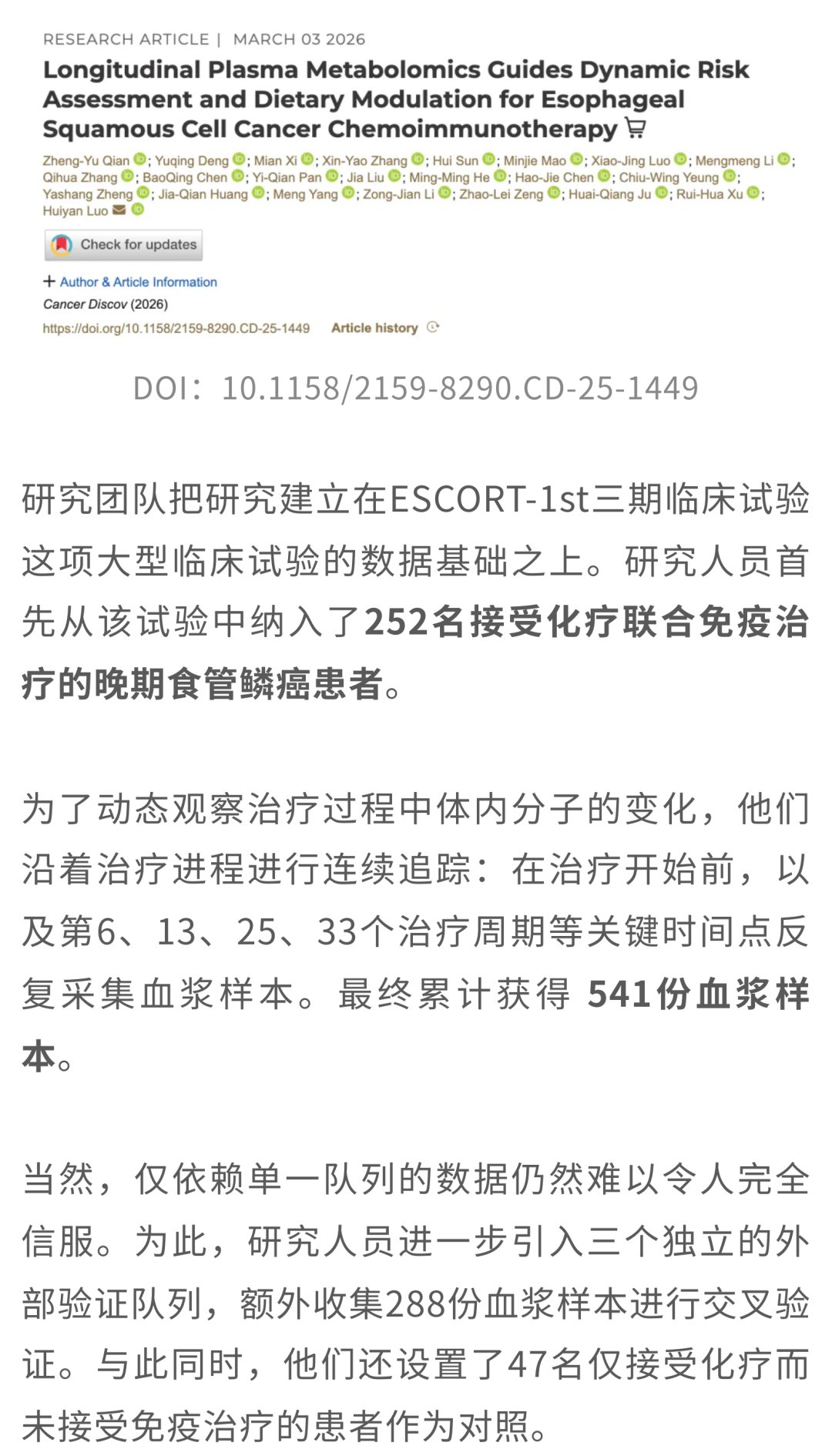Click the Check for updates button
Image resolution: width=832 pixels, height=1456 pixels.
pos(123,243)
